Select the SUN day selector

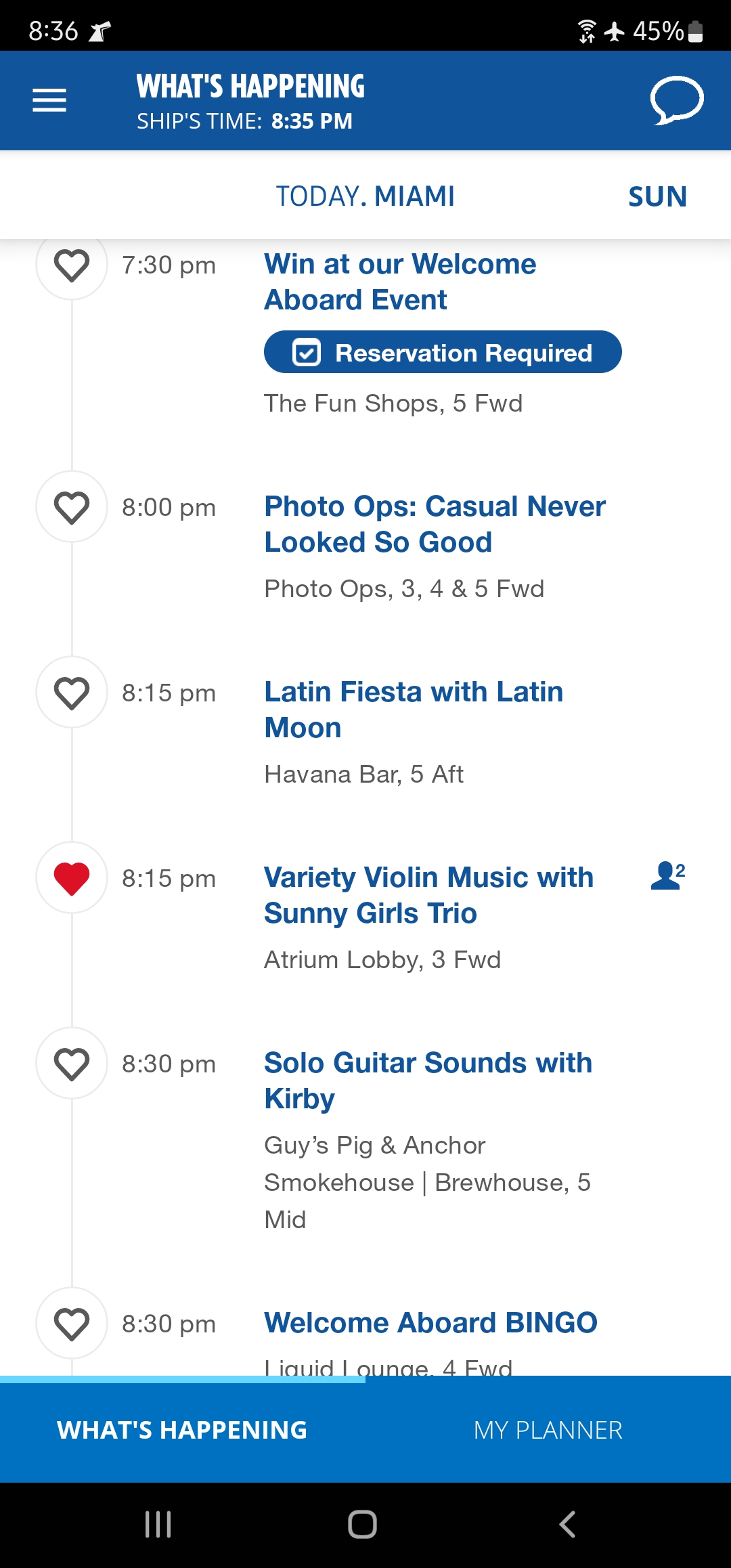point(657,196)
